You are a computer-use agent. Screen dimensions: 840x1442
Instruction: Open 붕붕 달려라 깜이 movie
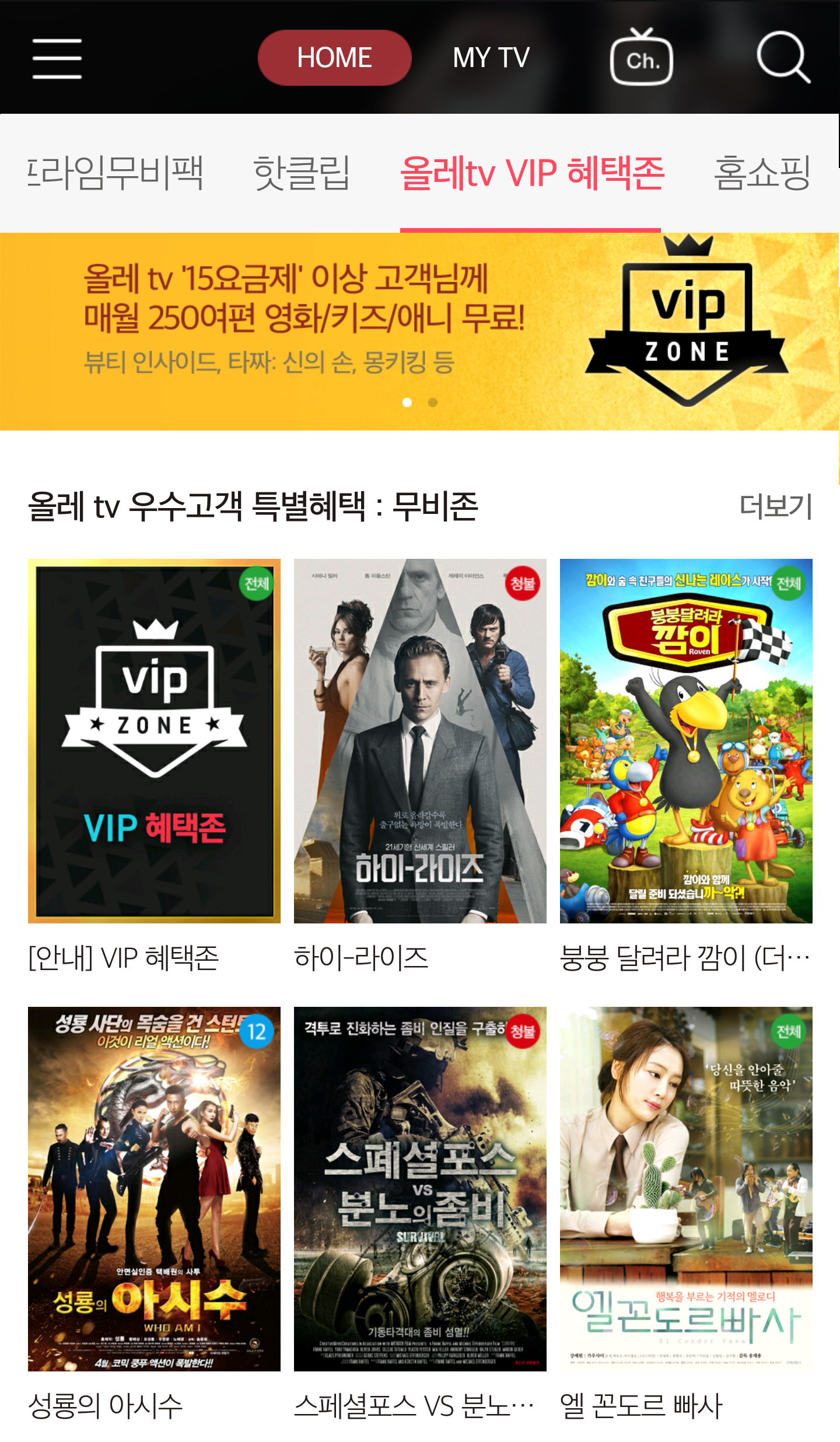(686, 741)
